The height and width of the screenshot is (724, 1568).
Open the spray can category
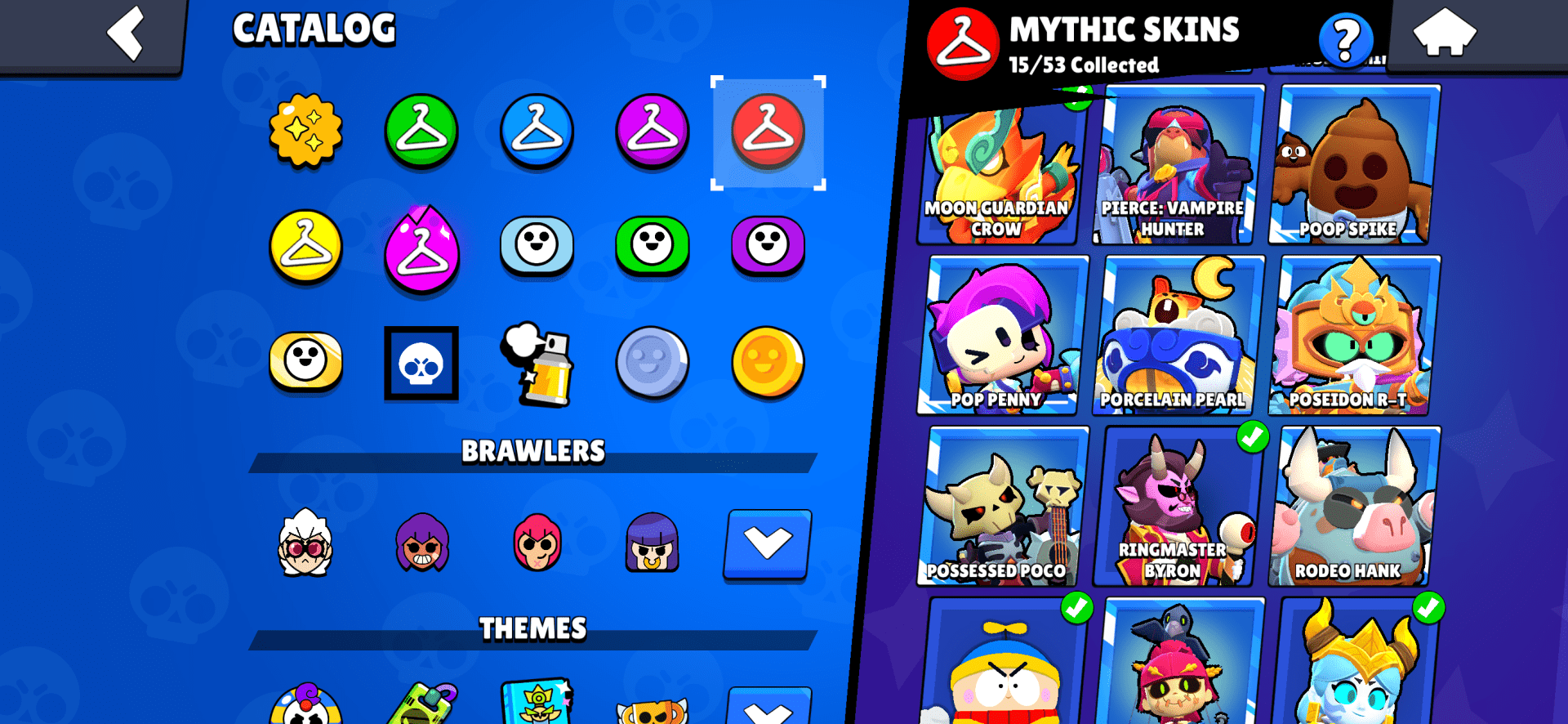[x=537, y=364]
